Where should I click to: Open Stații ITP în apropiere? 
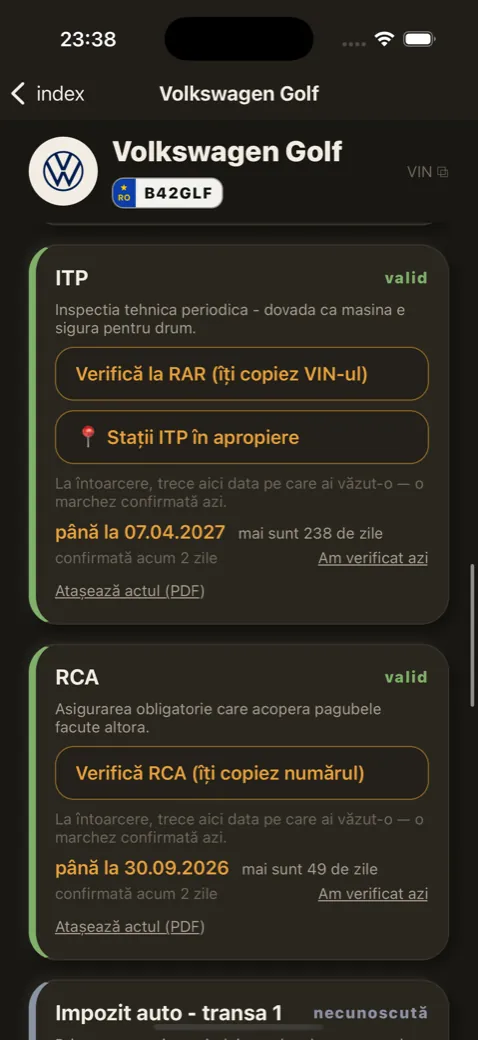pos(241,437)
